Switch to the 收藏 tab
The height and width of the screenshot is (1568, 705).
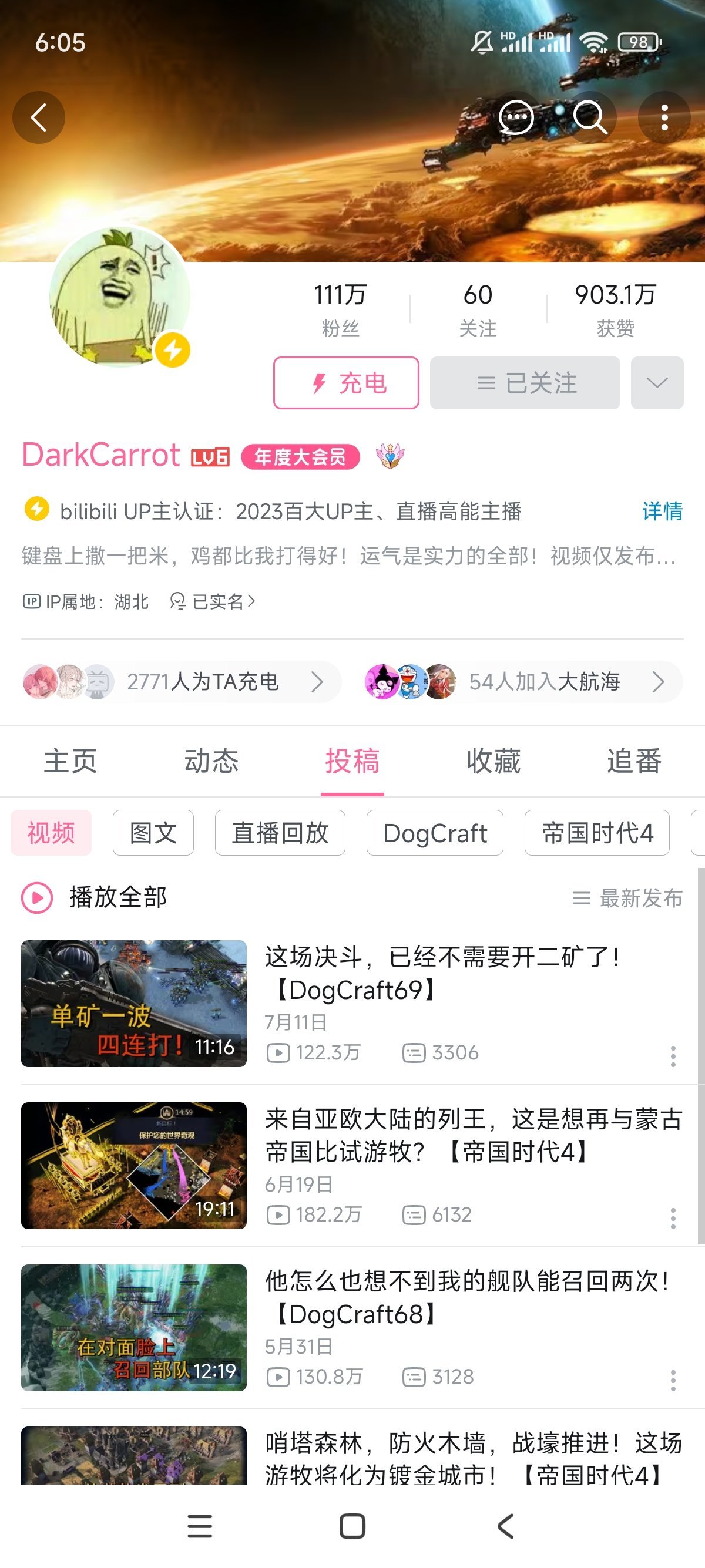point(493,761)
